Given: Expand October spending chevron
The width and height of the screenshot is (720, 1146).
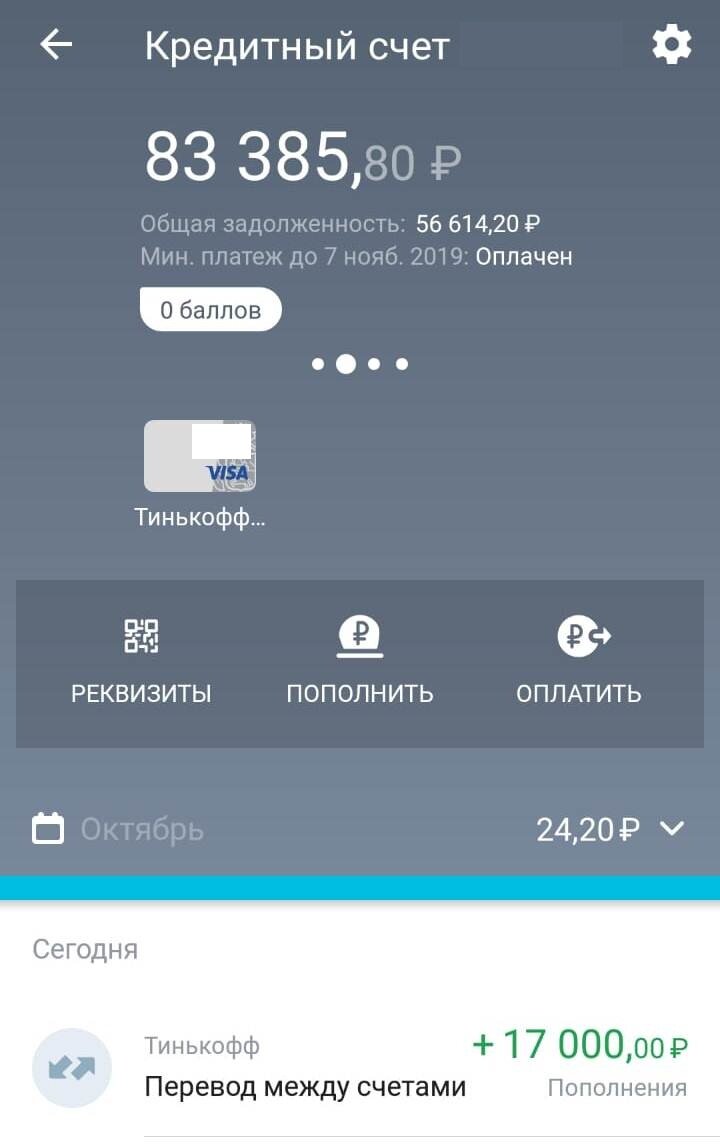Looking at the screenshot, I should pyautogui.click(x=672, y=828).
